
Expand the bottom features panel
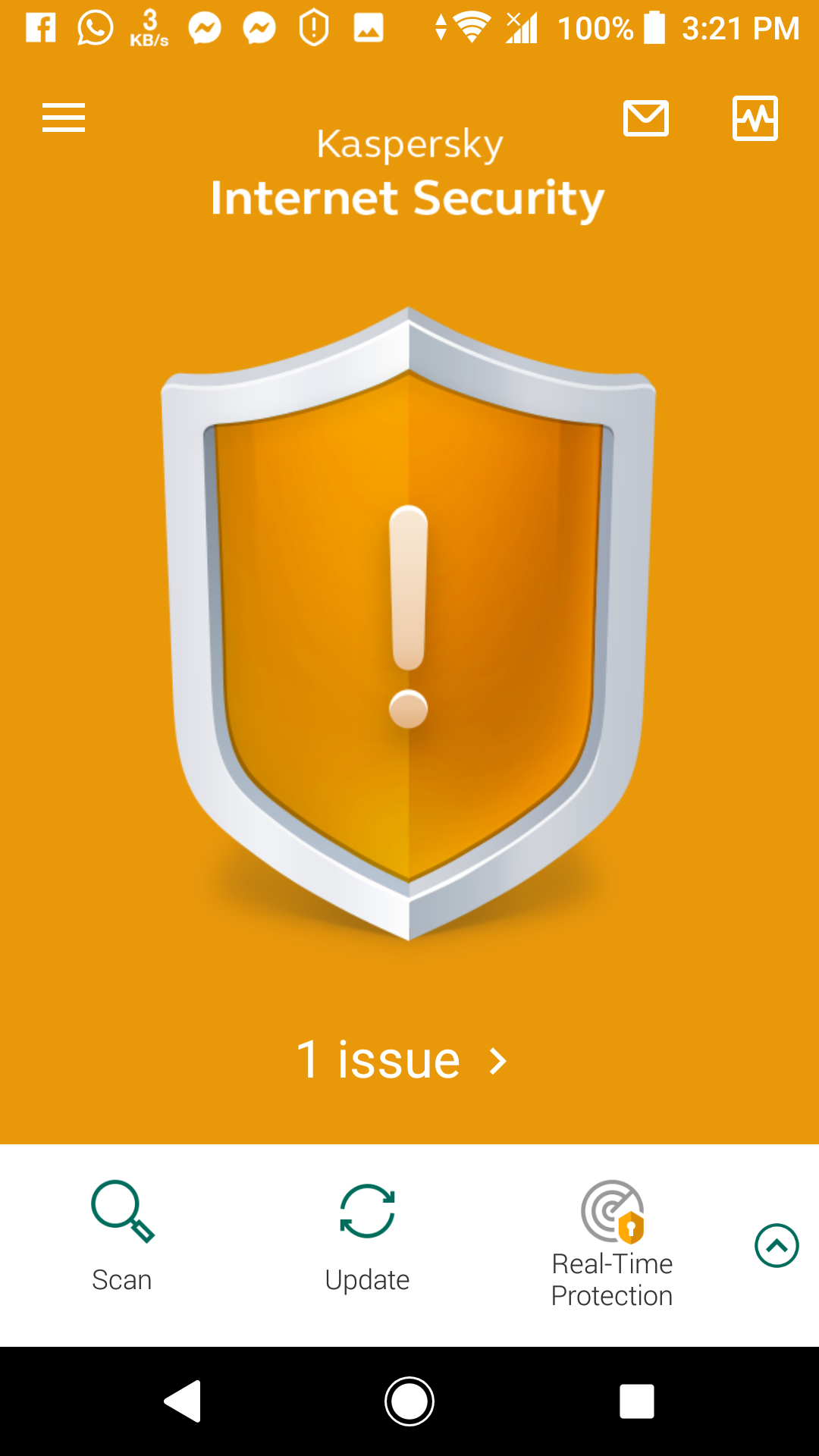click(x=777, y=1245)
